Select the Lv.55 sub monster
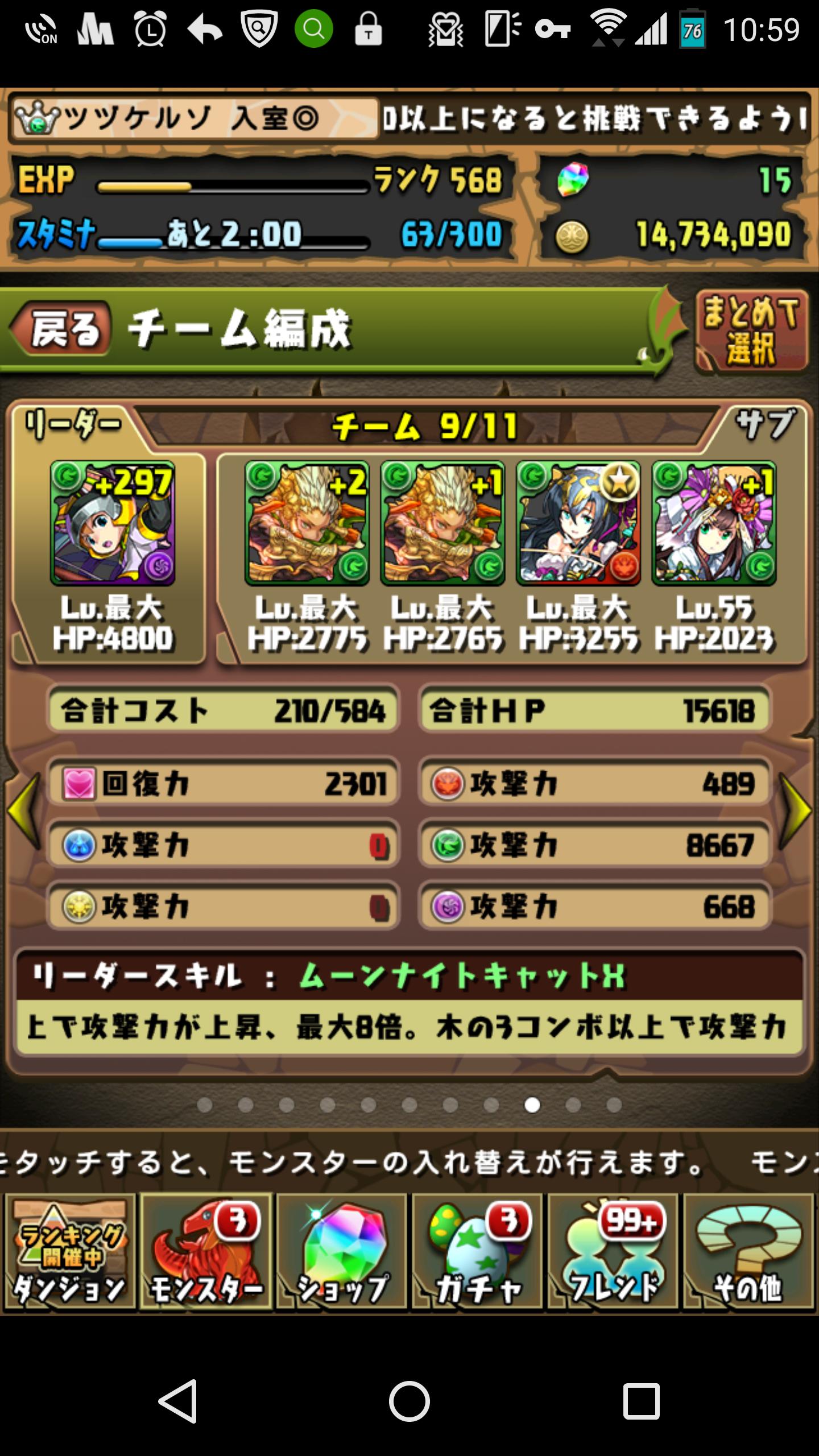The image size is (819, 1456). point(714,523)
